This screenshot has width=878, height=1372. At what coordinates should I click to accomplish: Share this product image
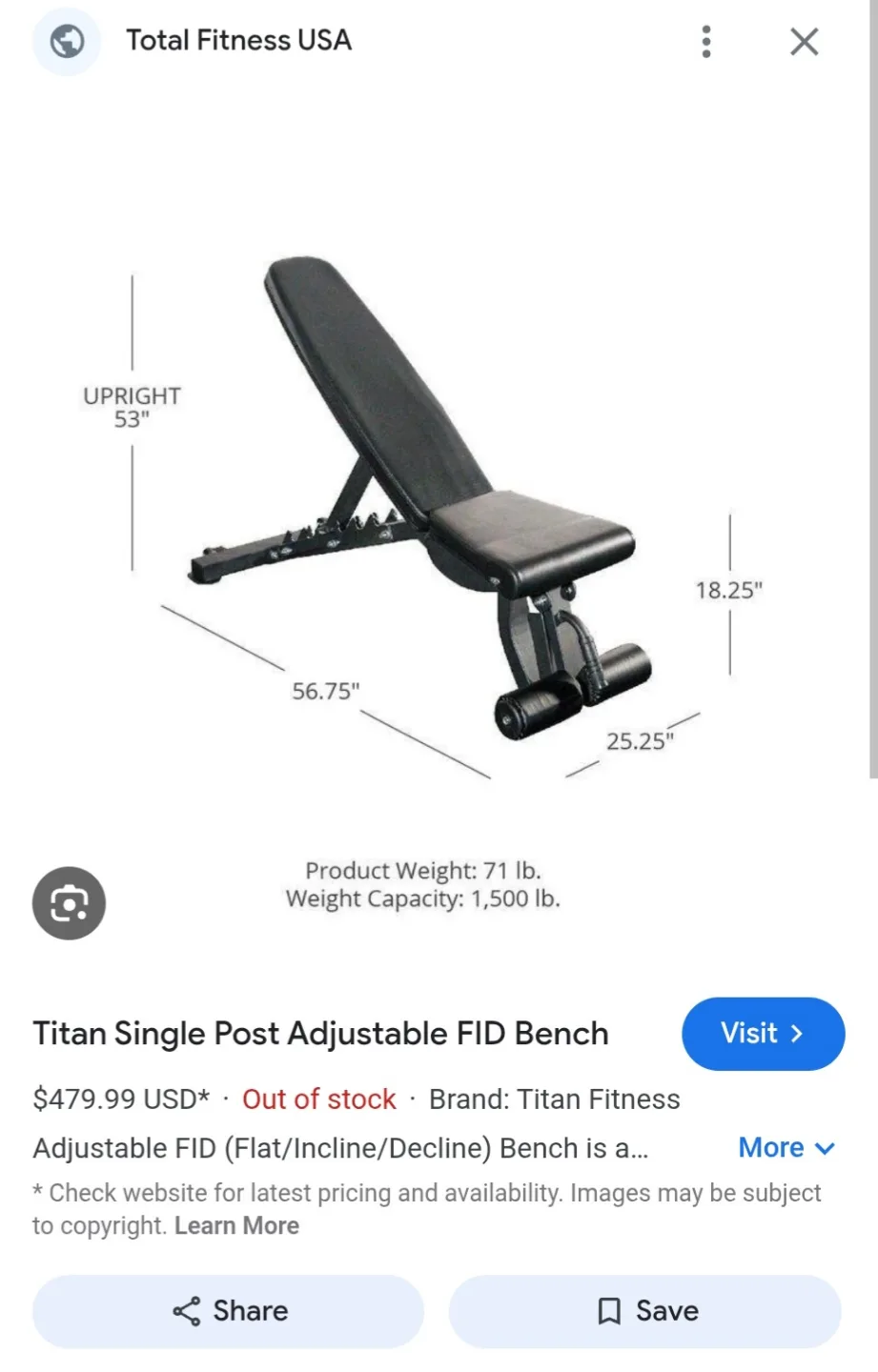click(x=229, y=1311)
